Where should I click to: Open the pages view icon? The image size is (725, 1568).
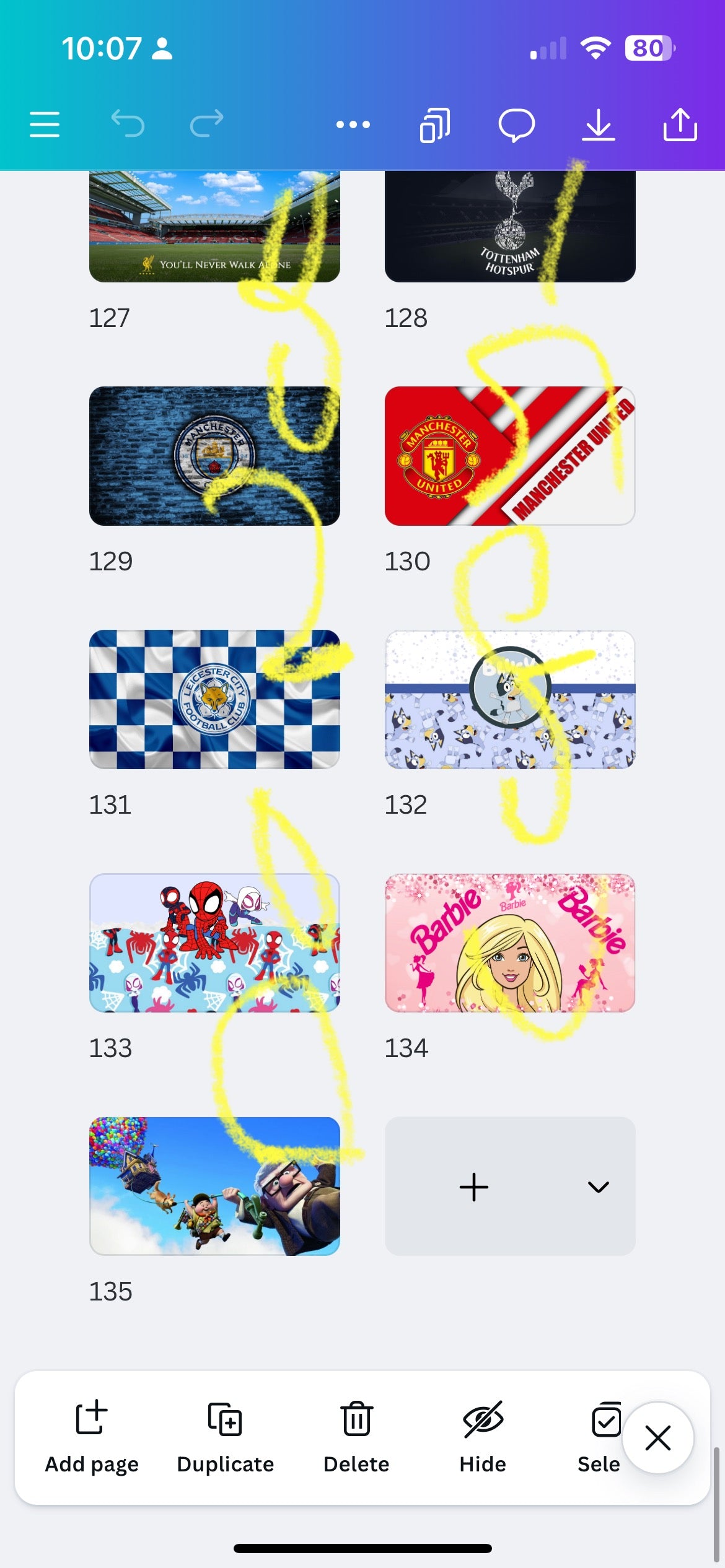[x=434, y=125]
